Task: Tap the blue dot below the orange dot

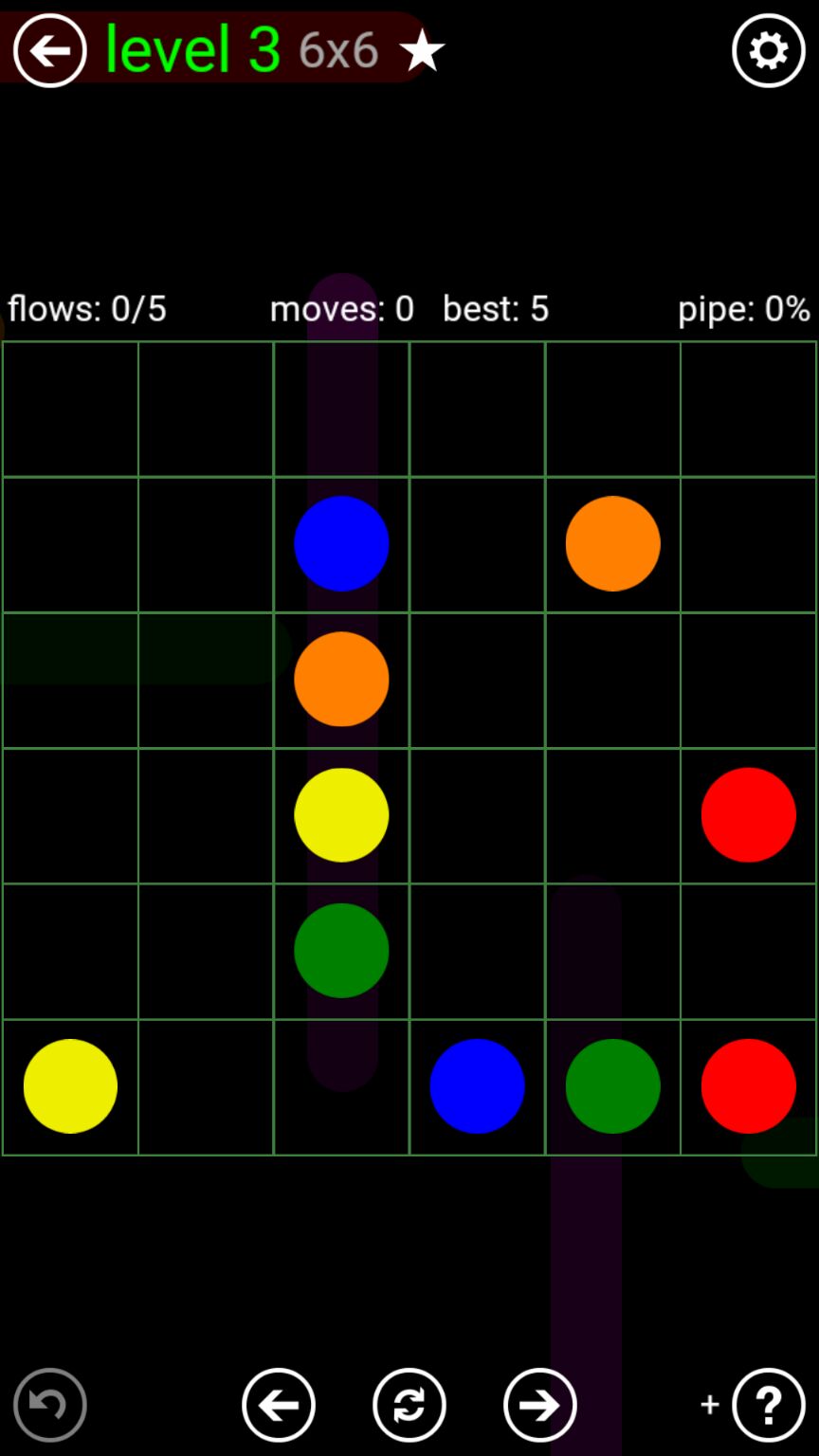Action: 341,543
